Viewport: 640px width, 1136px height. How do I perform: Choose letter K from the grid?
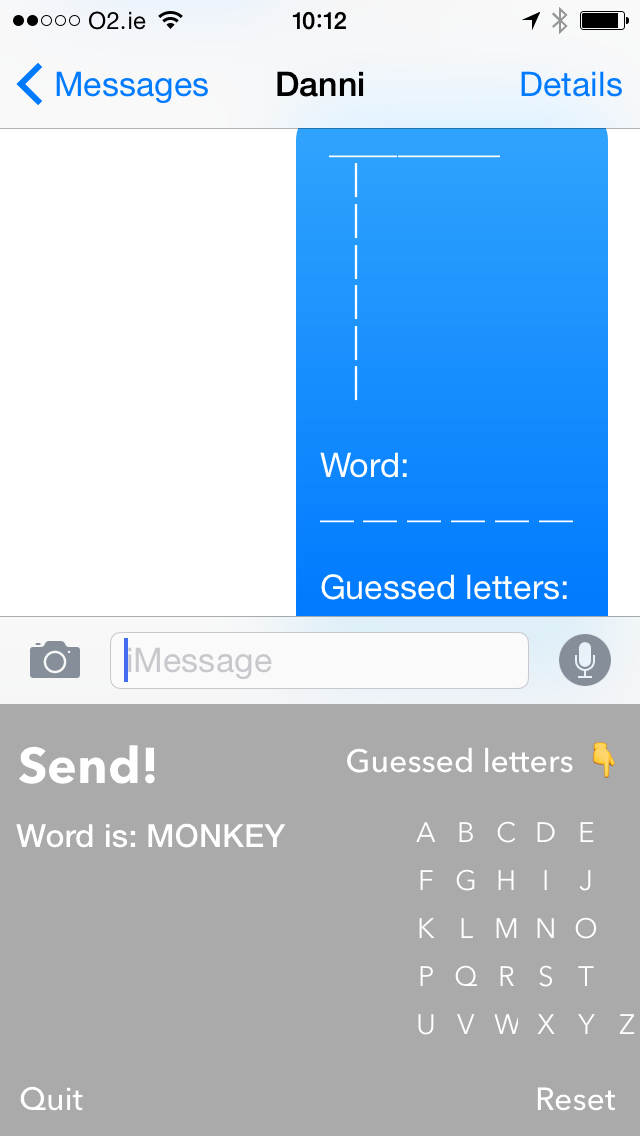(426, 929)
